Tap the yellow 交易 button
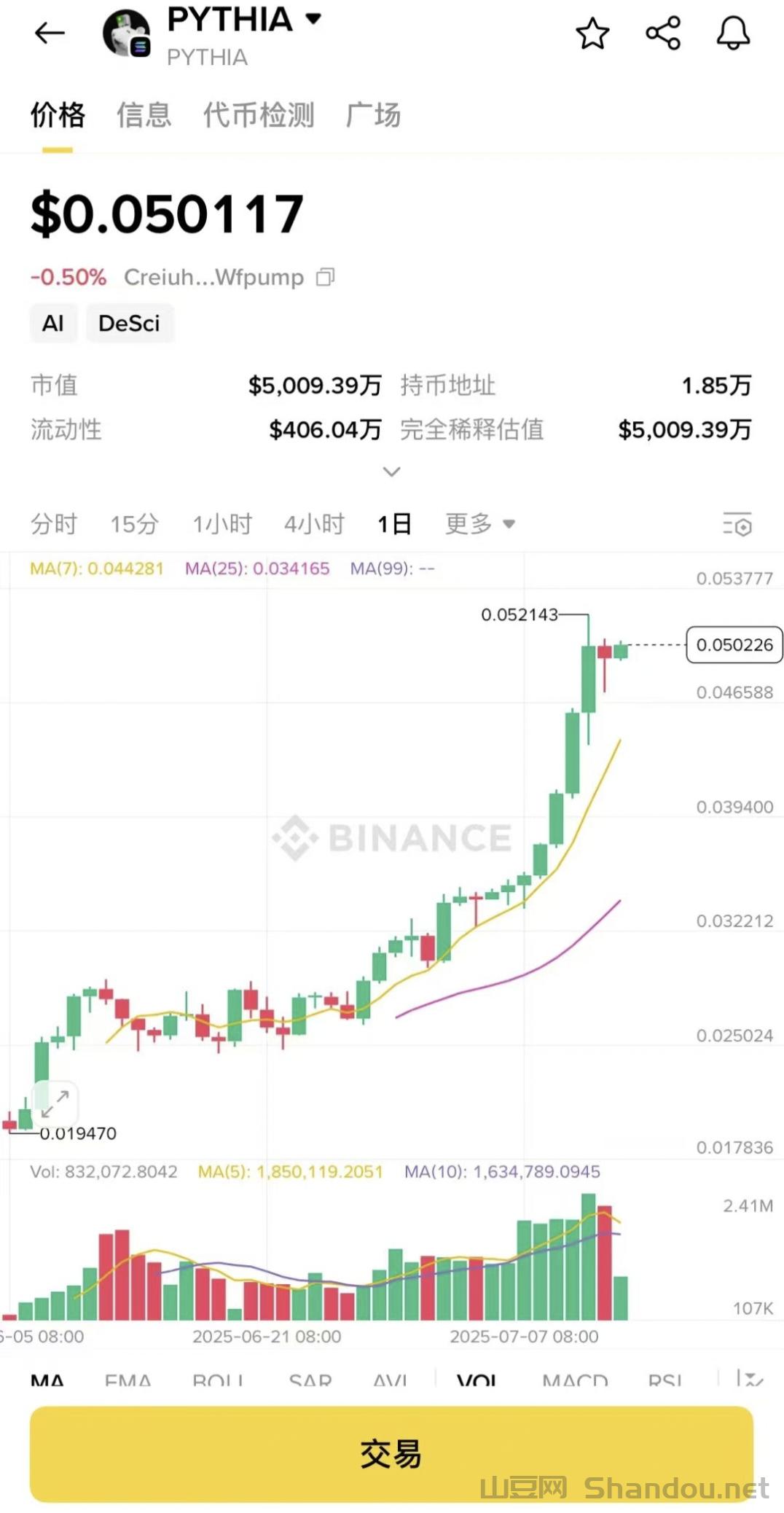Viewport: 784px width, 1513px height. coord(391,1453)
